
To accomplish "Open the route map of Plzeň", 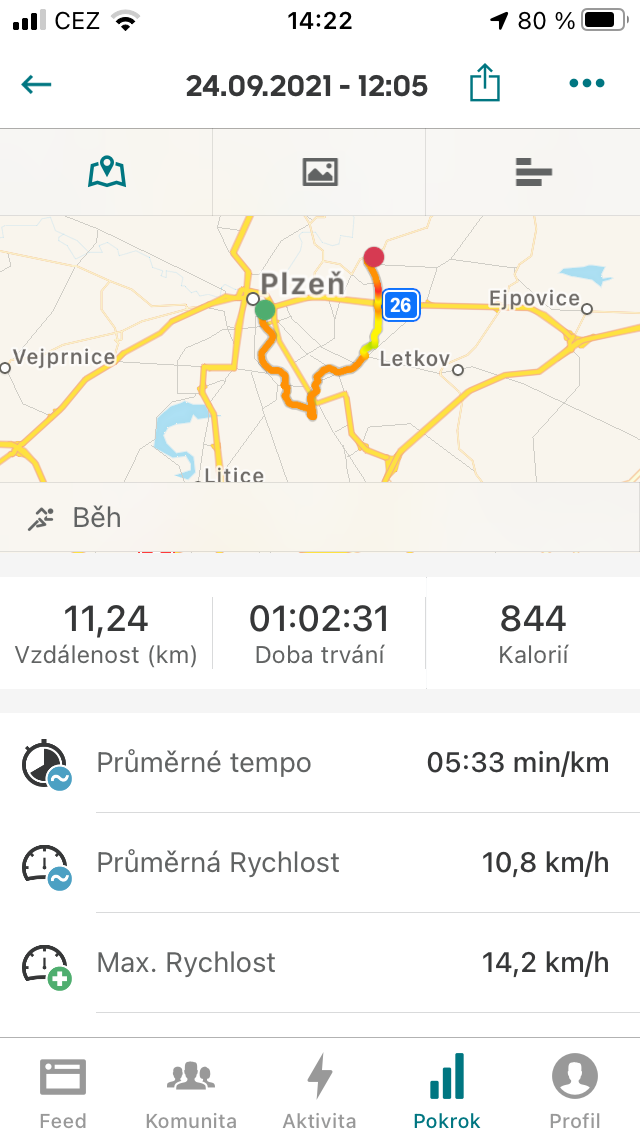I will point(320,348).
